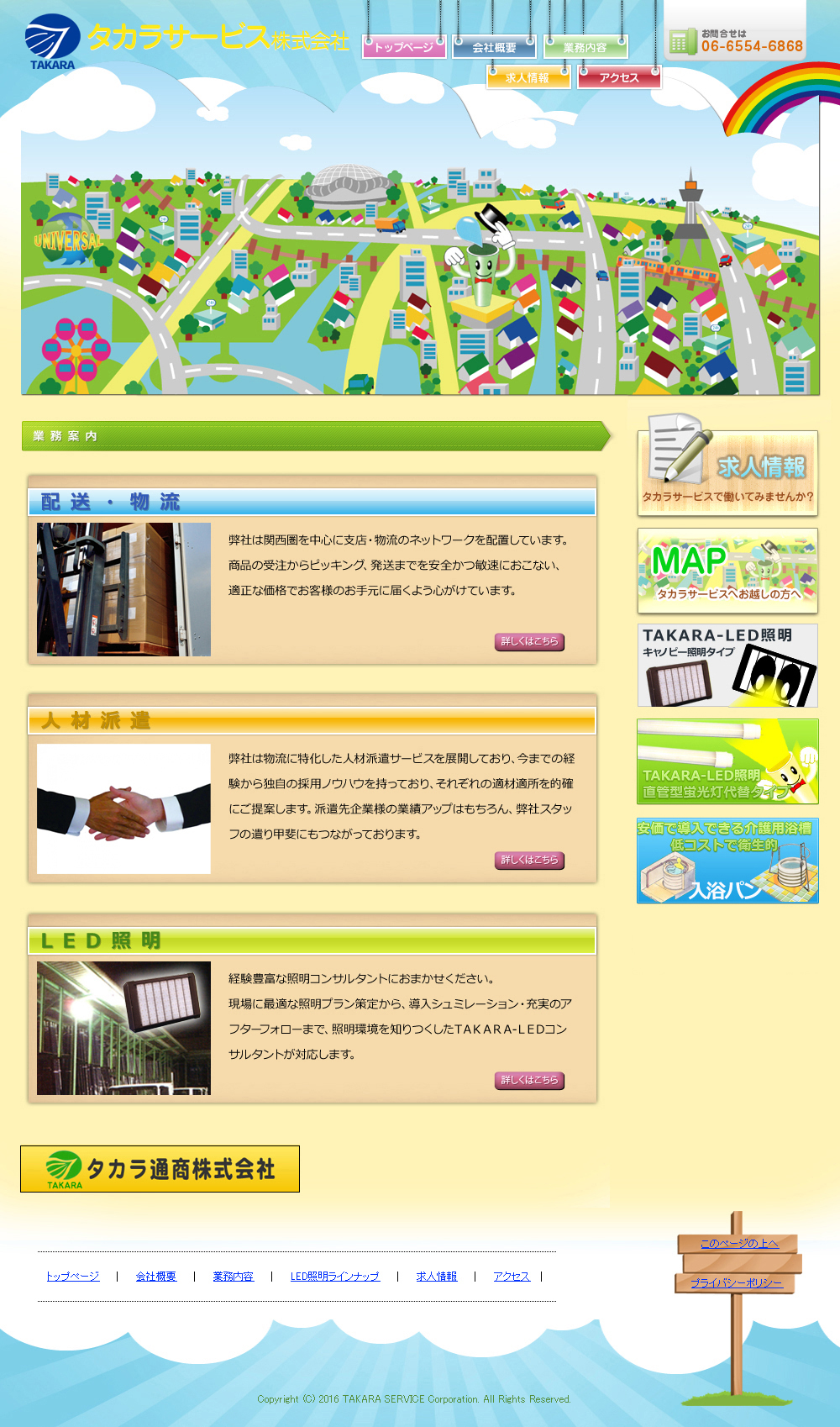Open 求人情報 from the top navigation

528,77
